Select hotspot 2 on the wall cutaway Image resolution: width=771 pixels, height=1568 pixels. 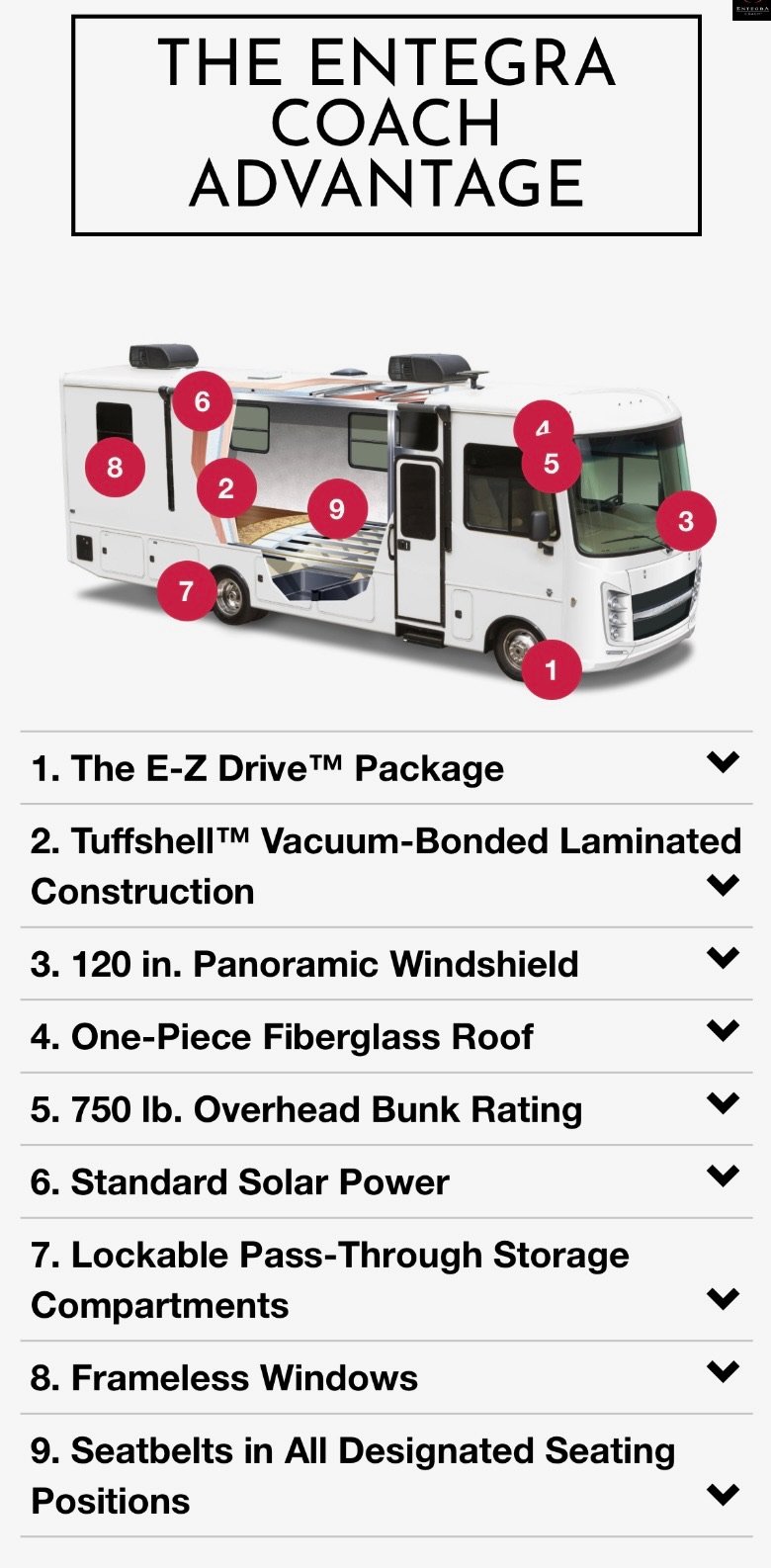point(226,487)
